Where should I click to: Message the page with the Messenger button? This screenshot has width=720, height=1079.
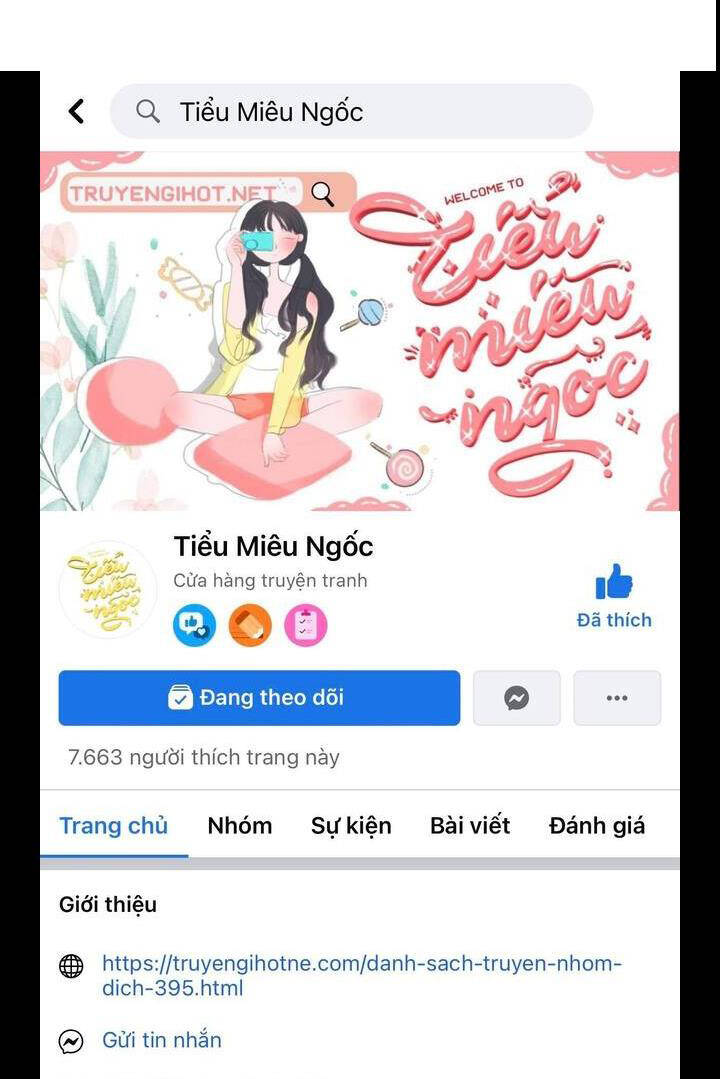[516, 698]
